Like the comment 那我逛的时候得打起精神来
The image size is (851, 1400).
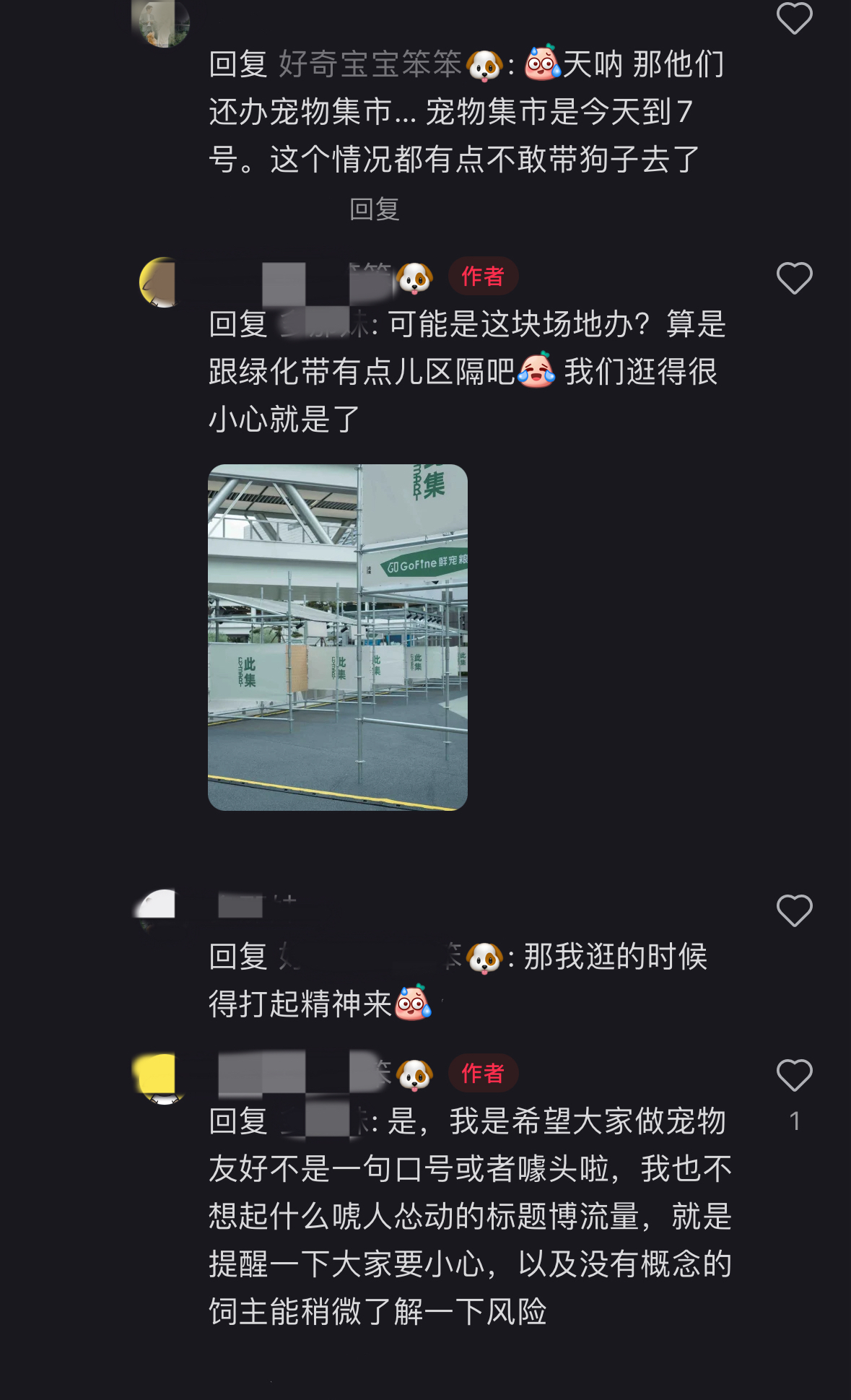[x=794, y=910]
